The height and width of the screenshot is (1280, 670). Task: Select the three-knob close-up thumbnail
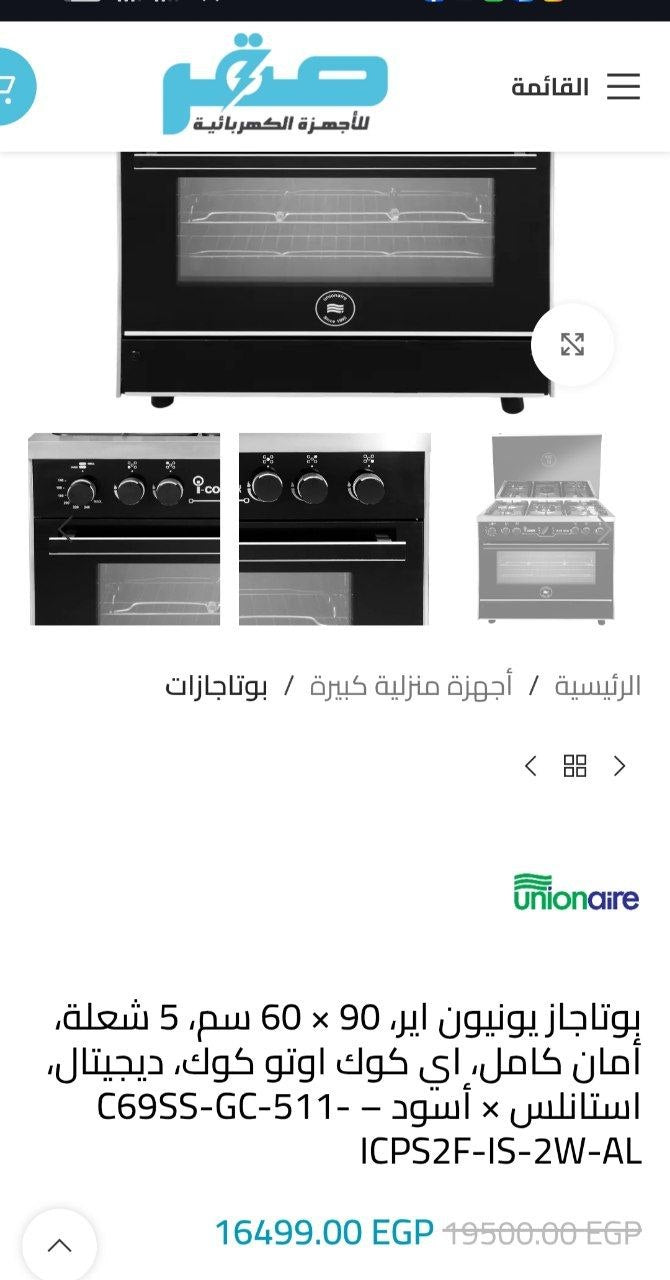pos(334,529)
